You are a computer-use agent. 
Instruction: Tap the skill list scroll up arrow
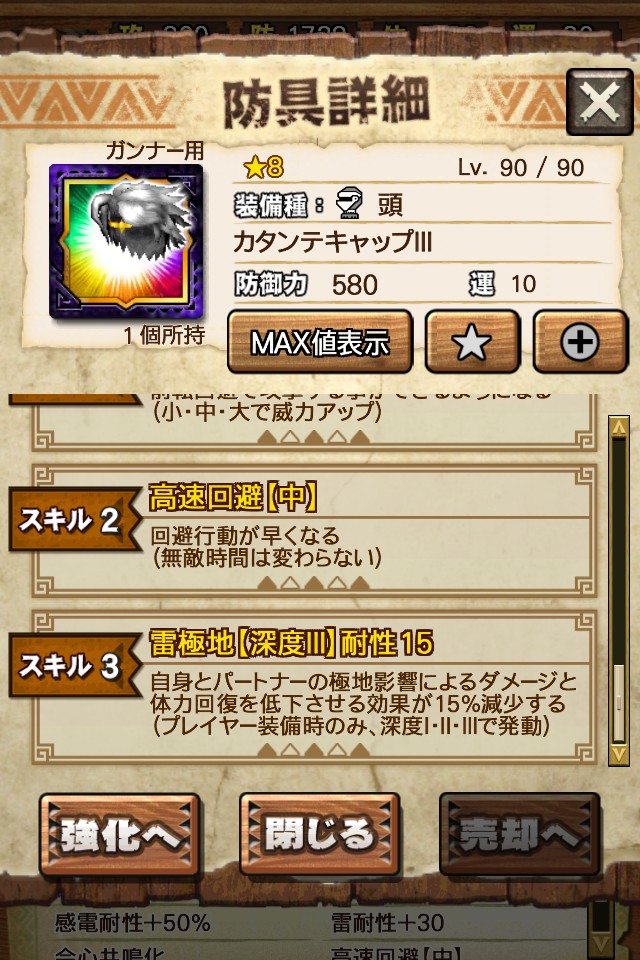(619, 428)
